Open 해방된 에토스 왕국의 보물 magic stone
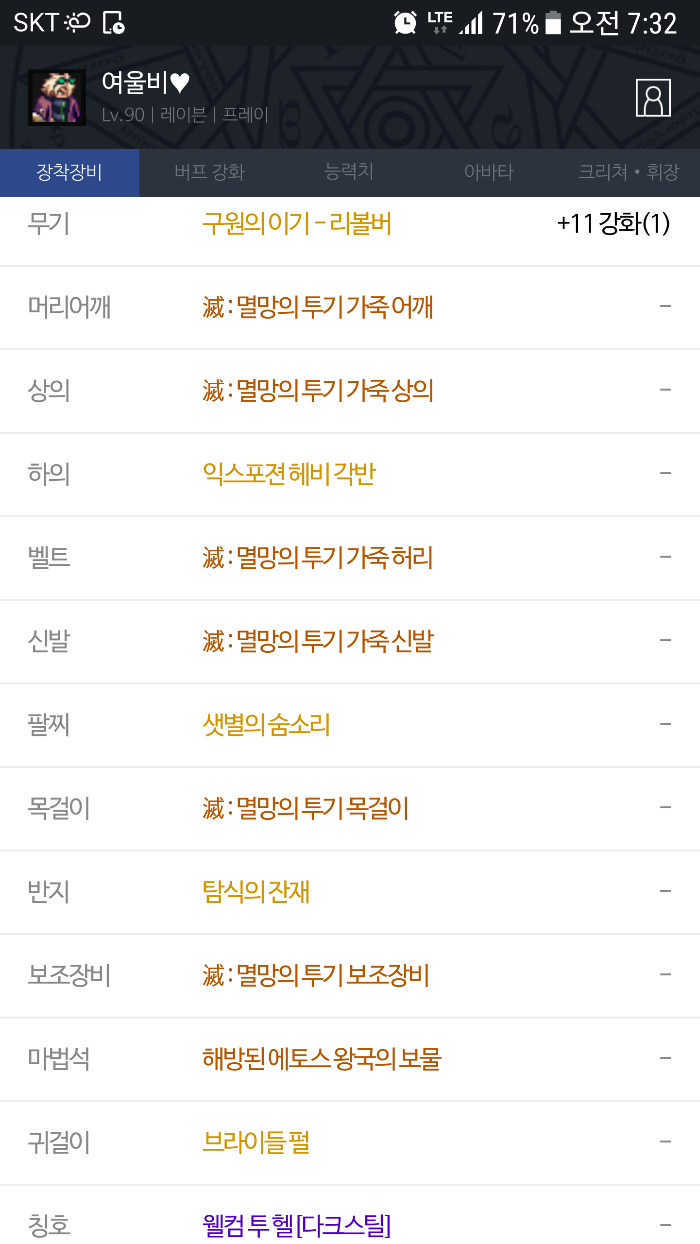The width and height of the screenshot is (700, 1244). click(x=321, y=1058)
